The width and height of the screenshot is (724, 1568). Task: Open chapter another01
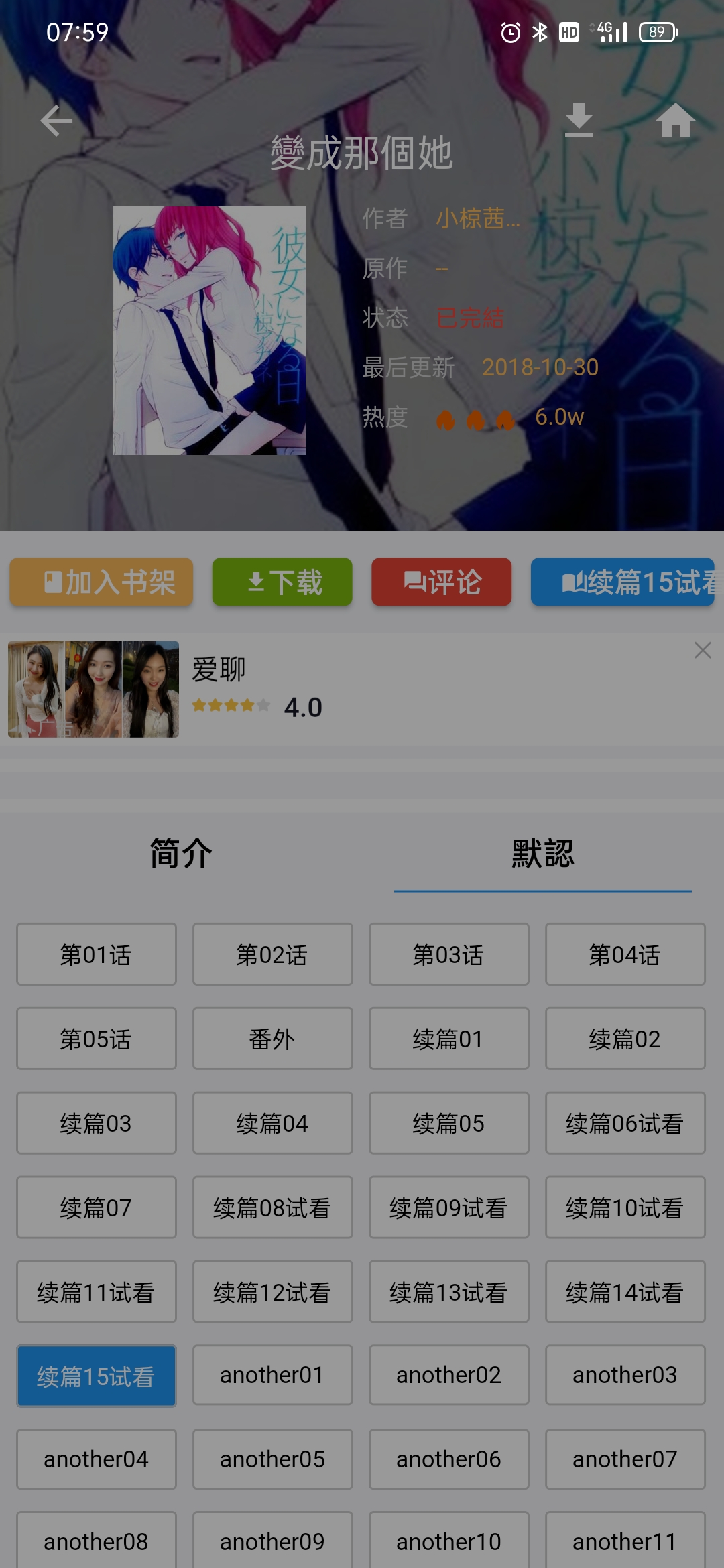click(x=272, y=1376)
